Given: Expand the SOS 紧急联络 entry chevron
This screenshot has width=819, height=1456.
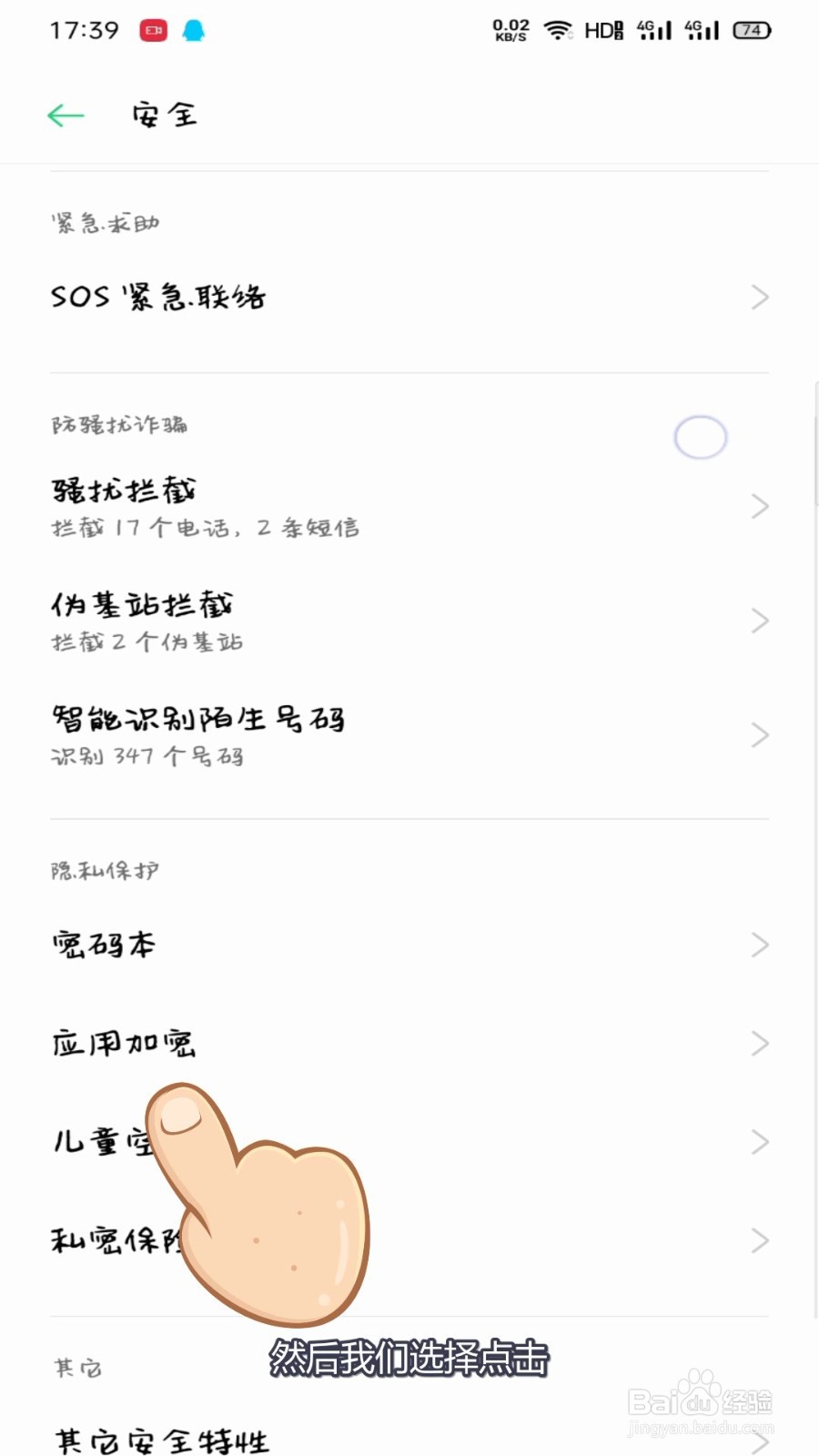Looking at the screenshot, I should 761,297.
